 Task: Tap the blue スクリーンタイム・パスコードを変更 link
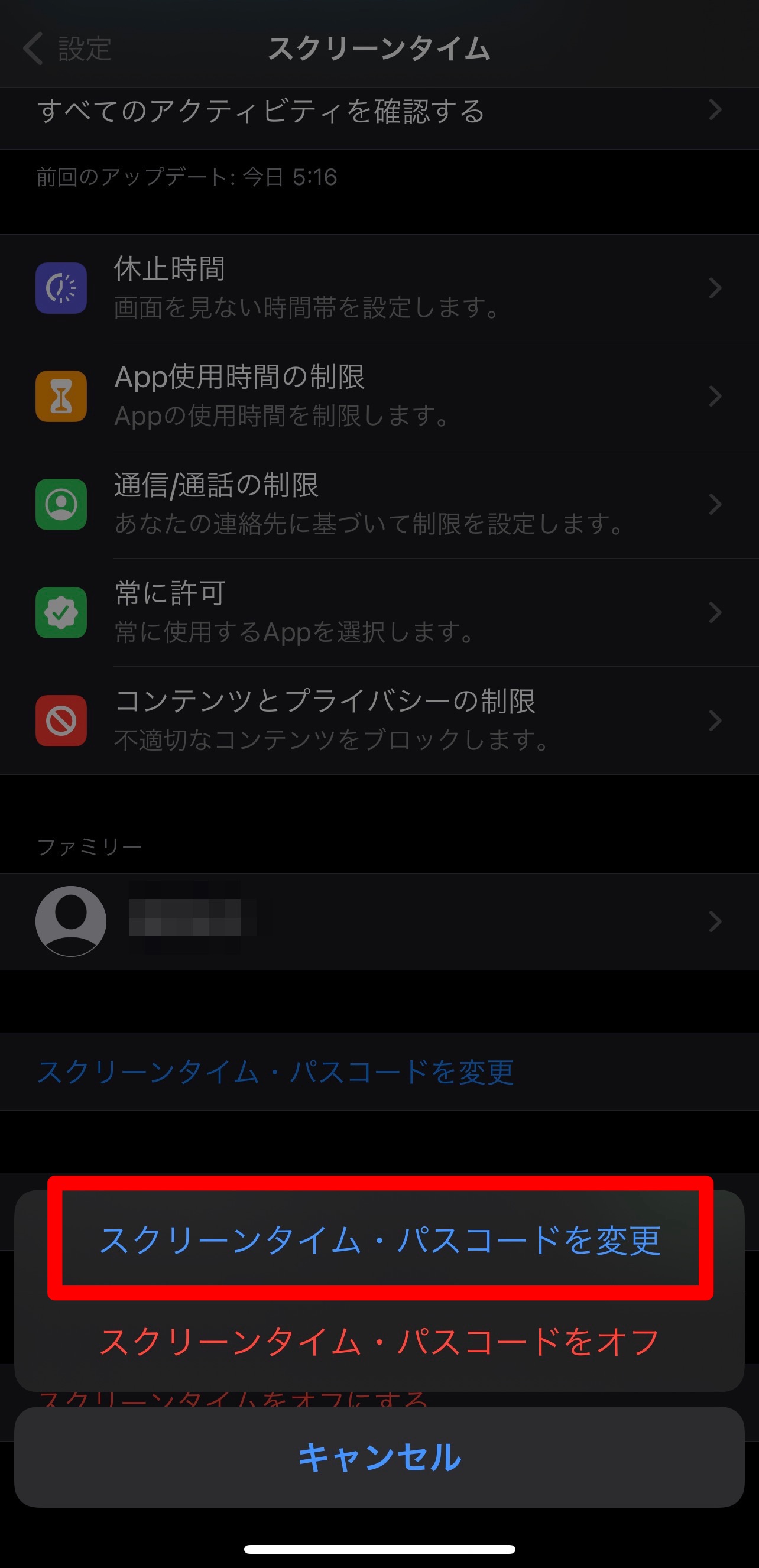277,1071
